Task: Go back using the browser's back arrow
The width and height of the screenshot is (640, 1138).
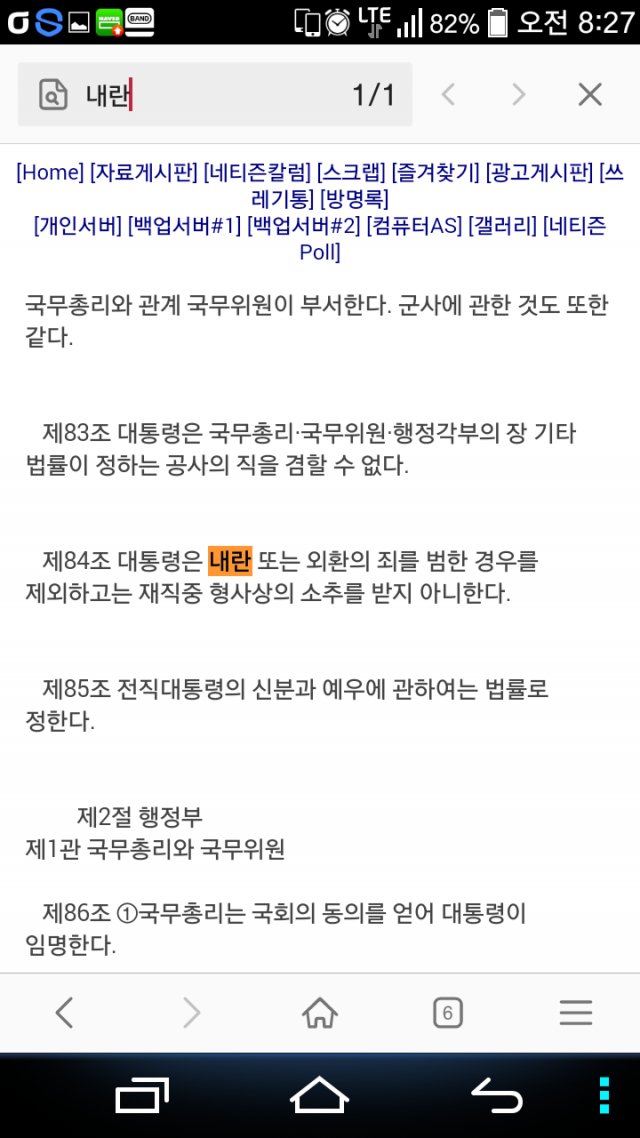Action: (x=65, y=1012)
